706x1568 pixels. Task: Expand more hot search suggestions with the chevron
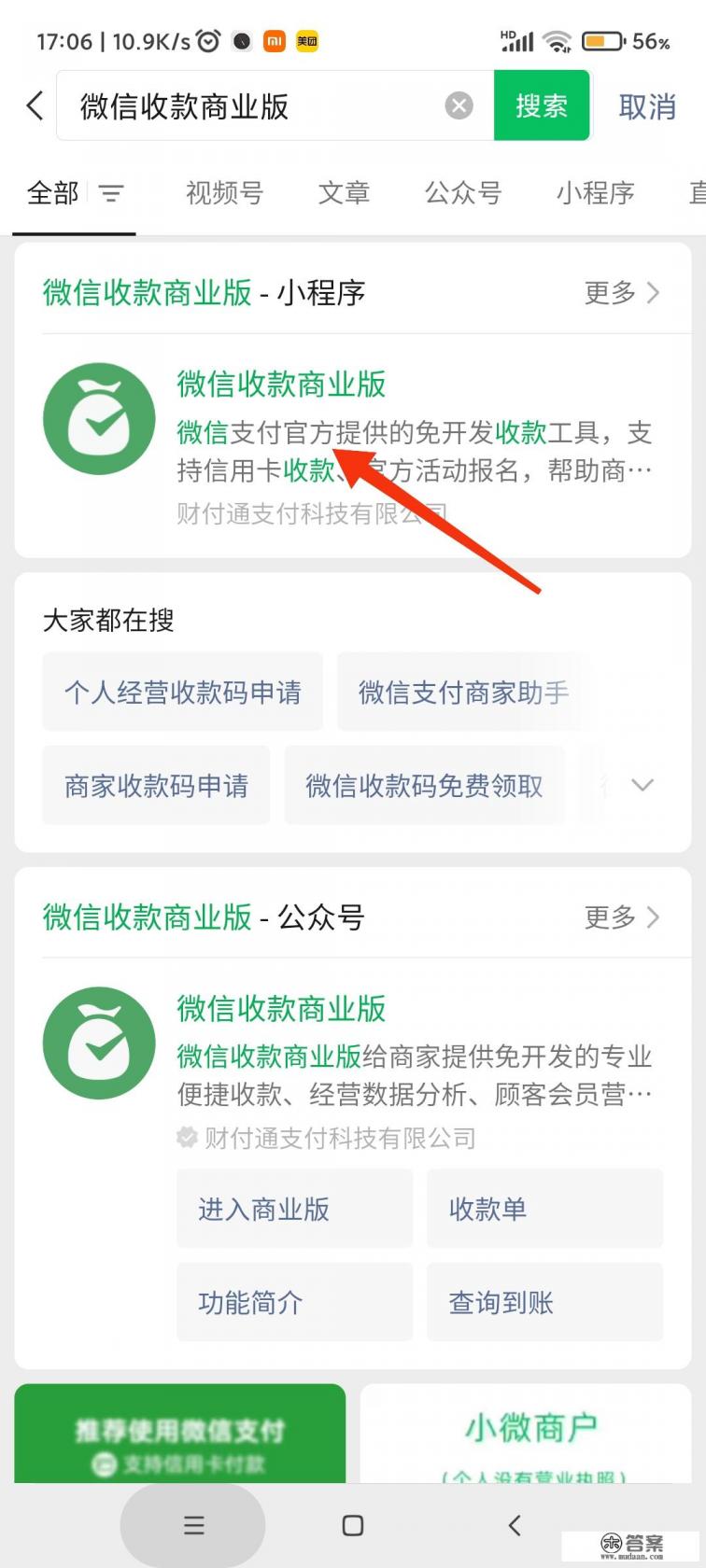pos(642,785)
